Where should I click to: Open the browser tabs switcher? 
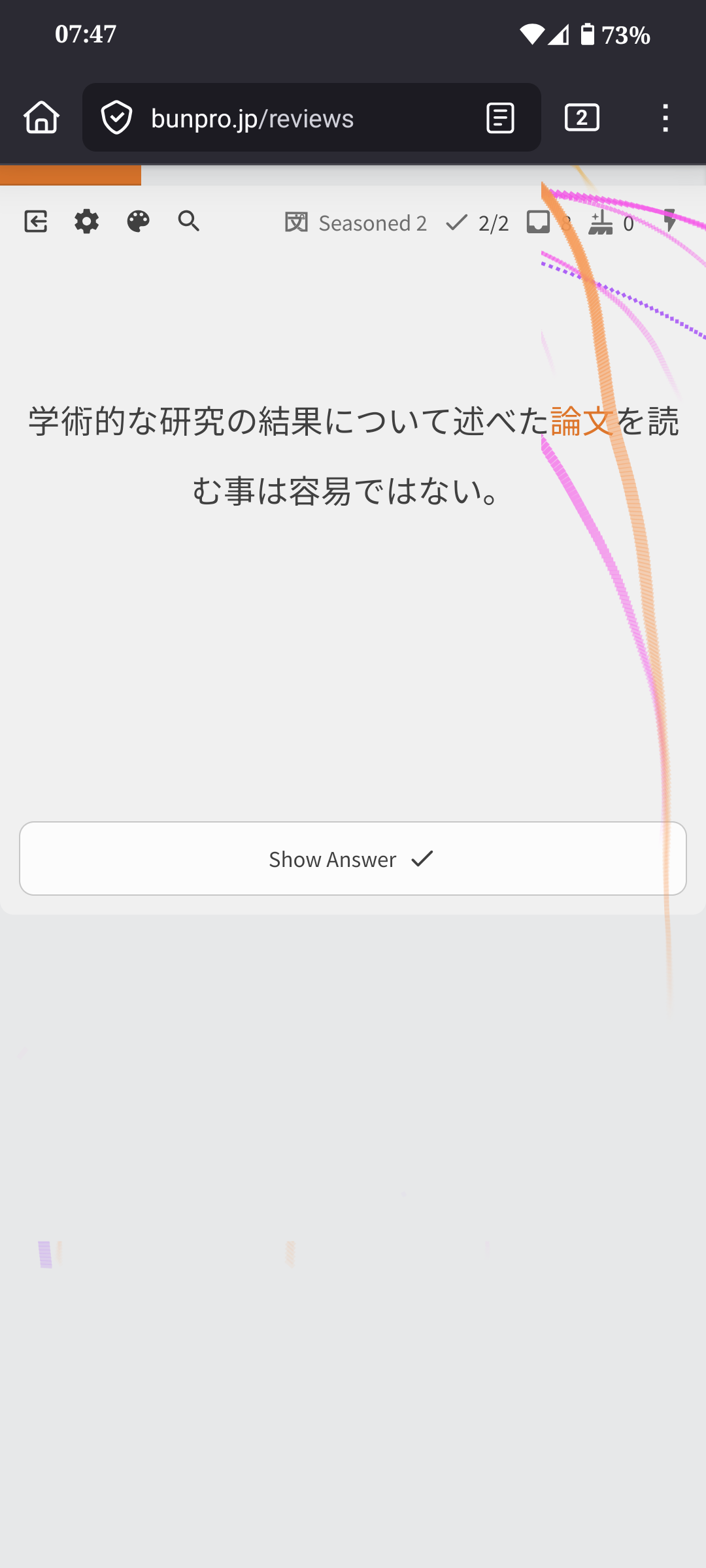(582, 118)
